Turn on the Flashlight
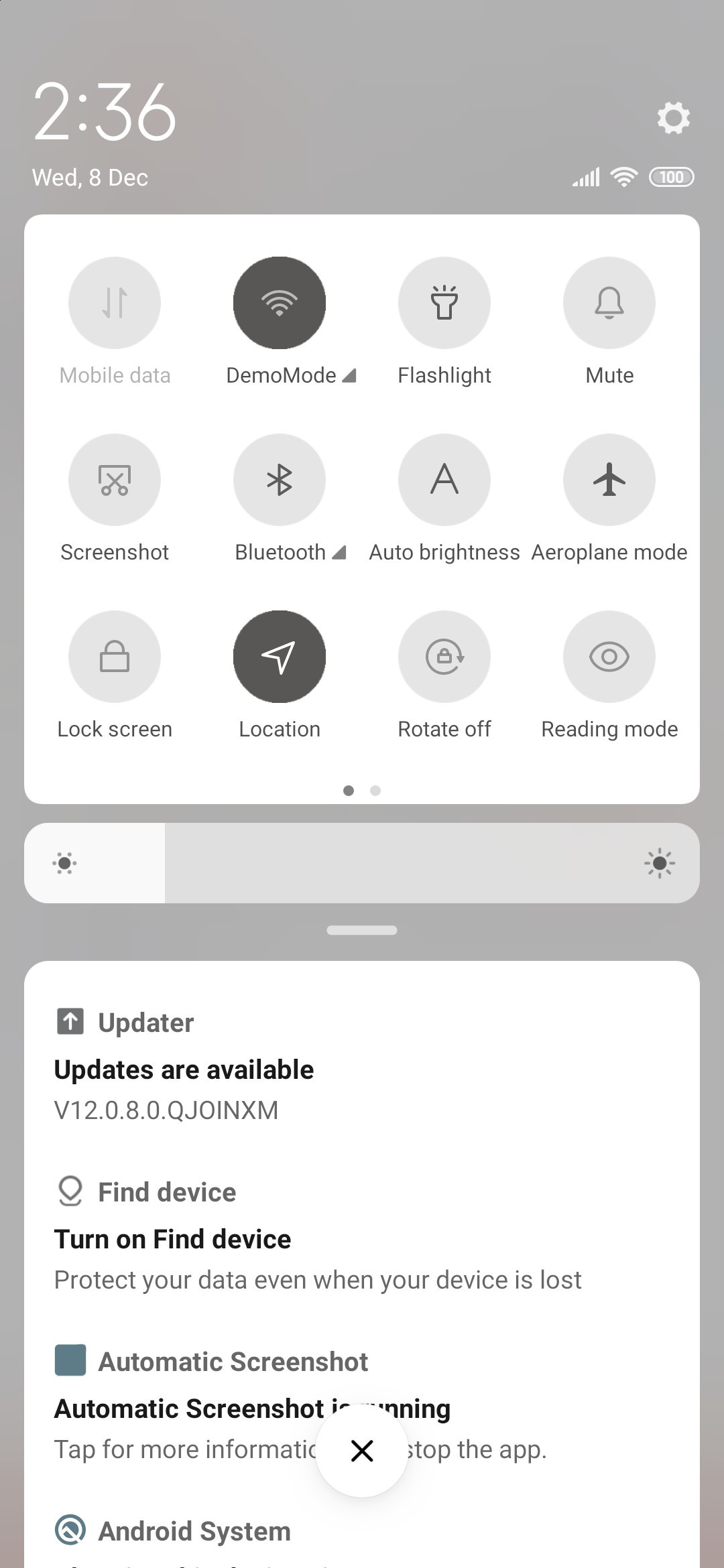Viewport: 724px width, 1568px height. click(444, 303)
